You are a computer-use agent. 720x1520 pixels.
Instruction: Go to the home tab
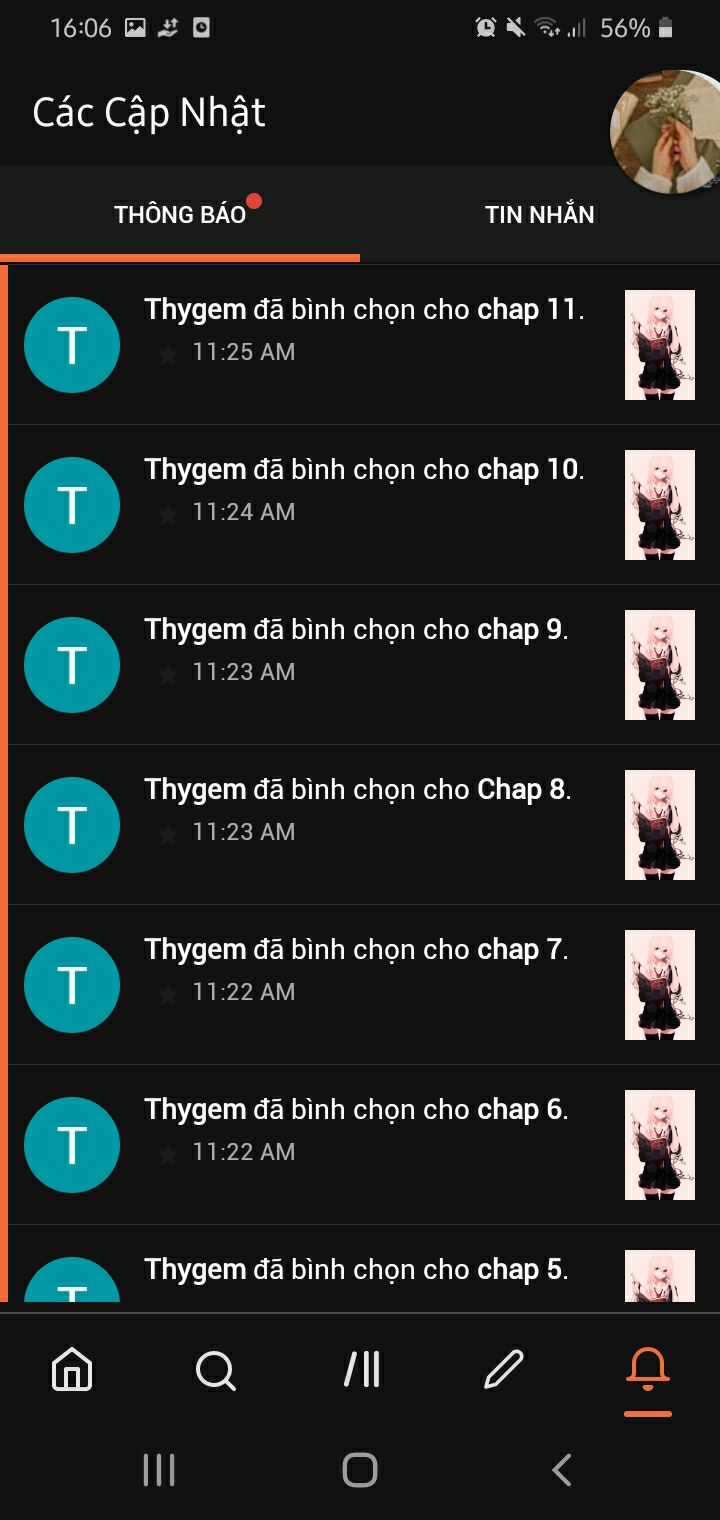[x=72, y=1369]
